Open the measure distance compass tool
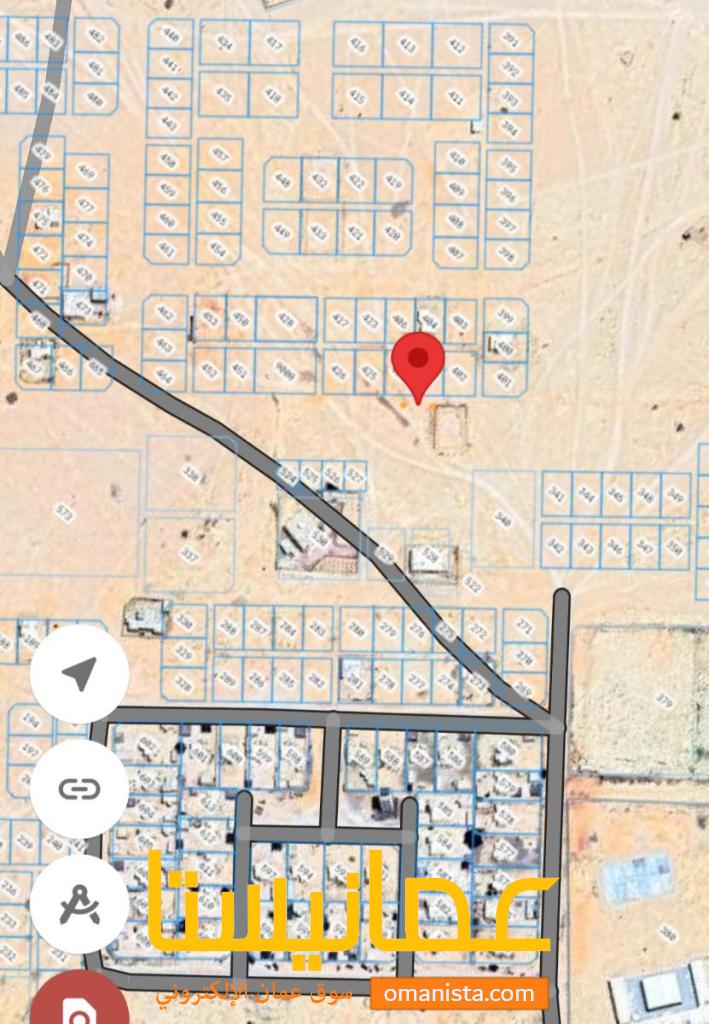 [x=79, y=903]
